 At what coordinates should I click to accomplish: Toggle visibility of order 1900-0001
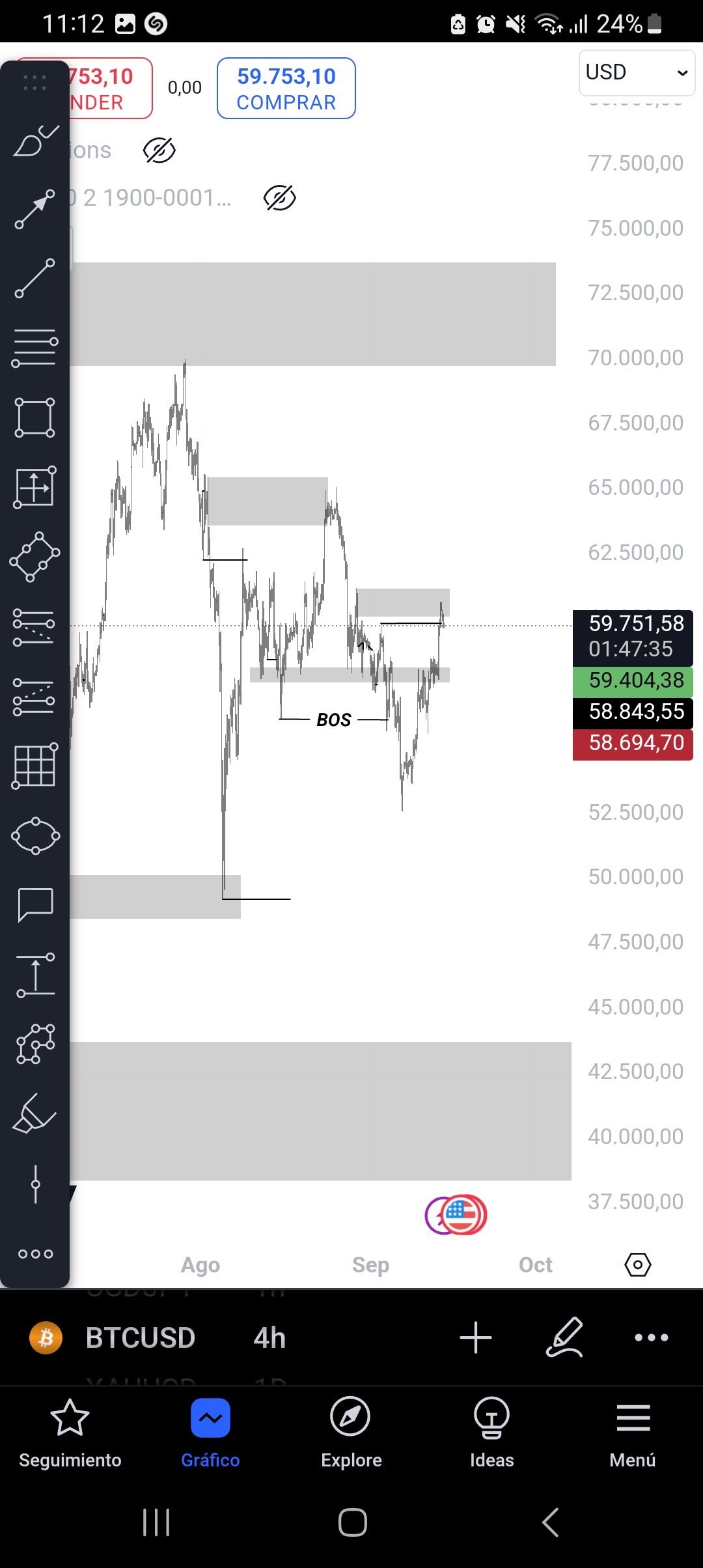(279, 199)
